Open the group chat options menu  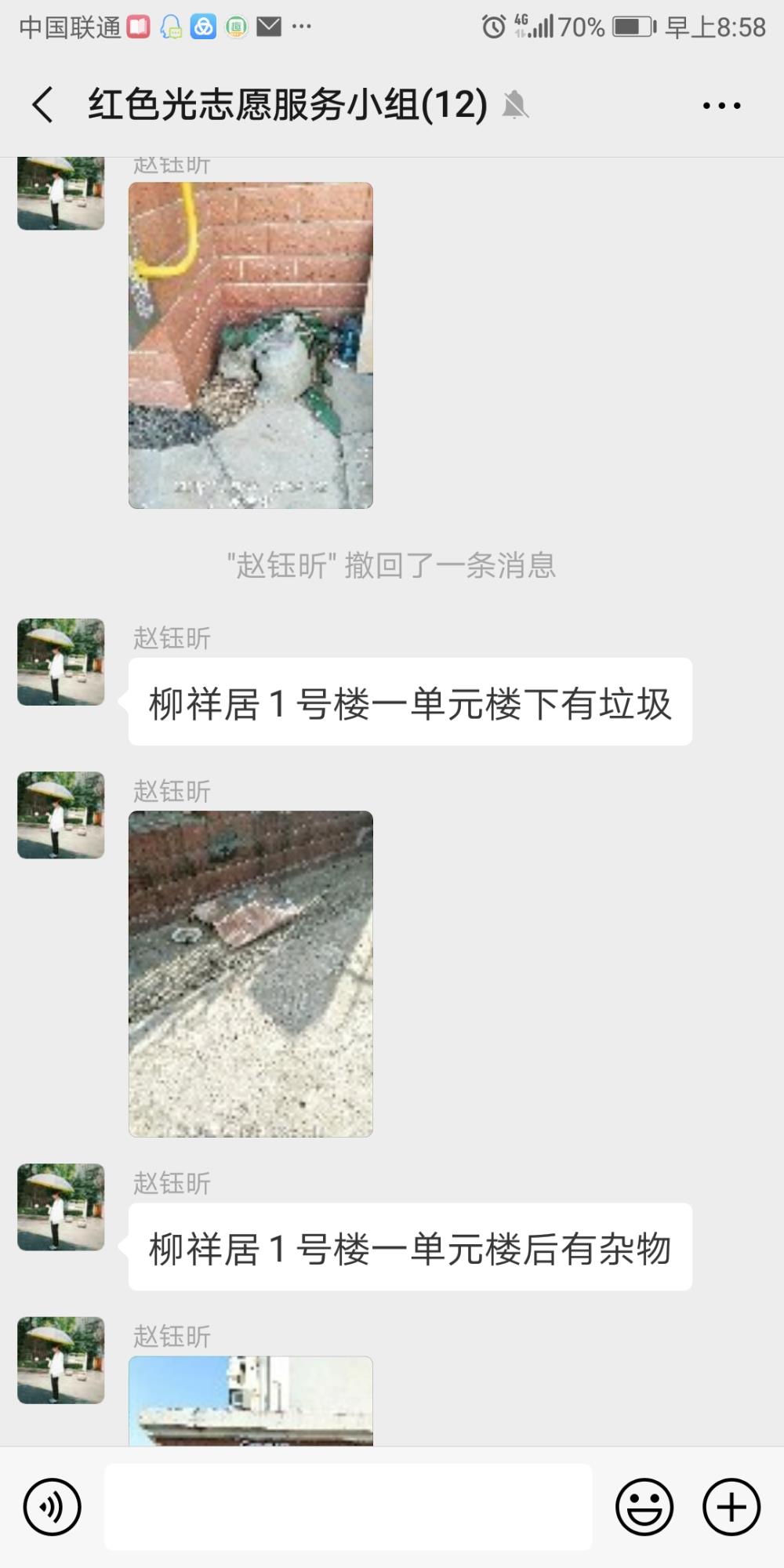721,105
